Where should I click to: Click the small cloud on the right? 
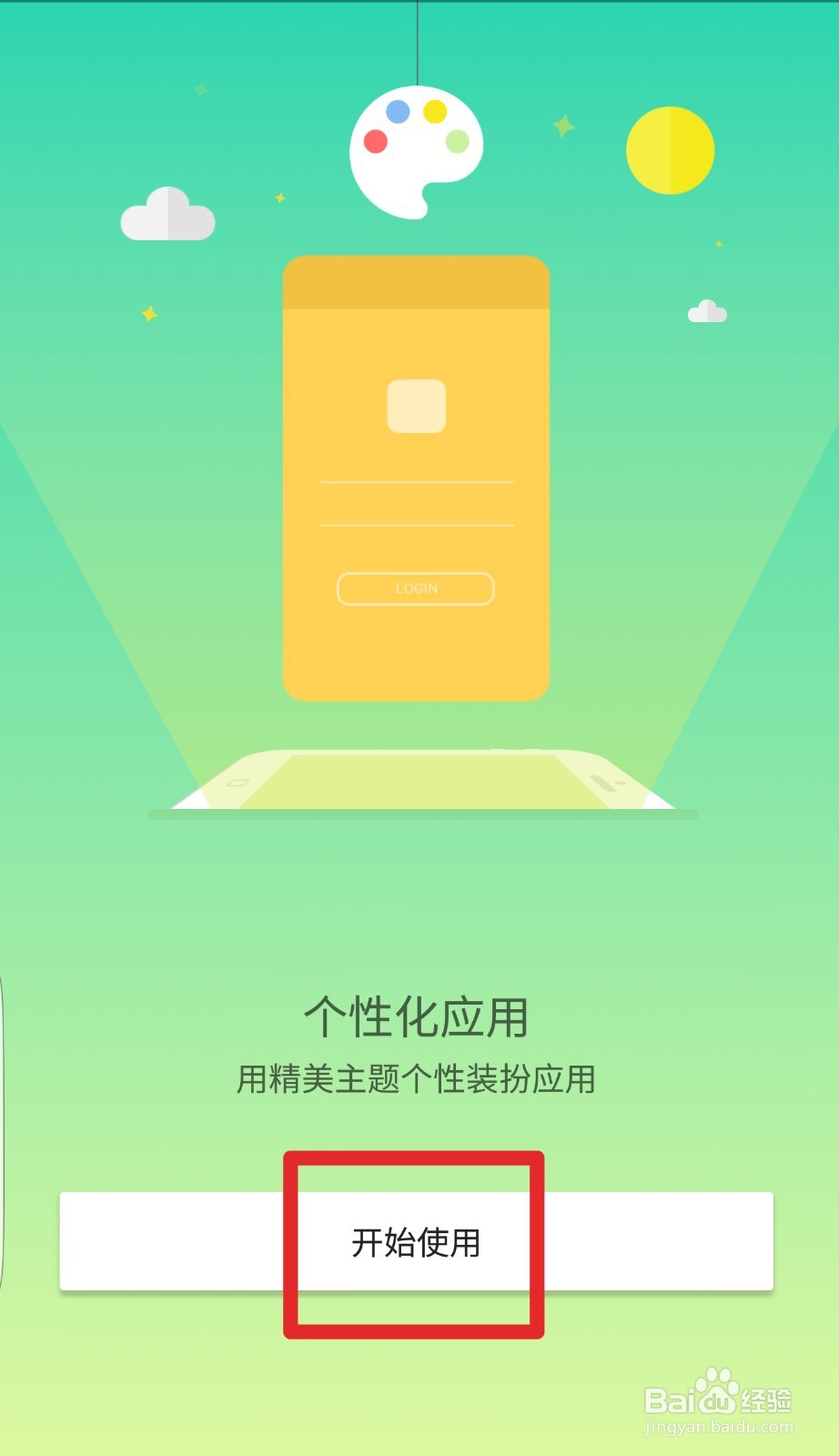(708, 311)
